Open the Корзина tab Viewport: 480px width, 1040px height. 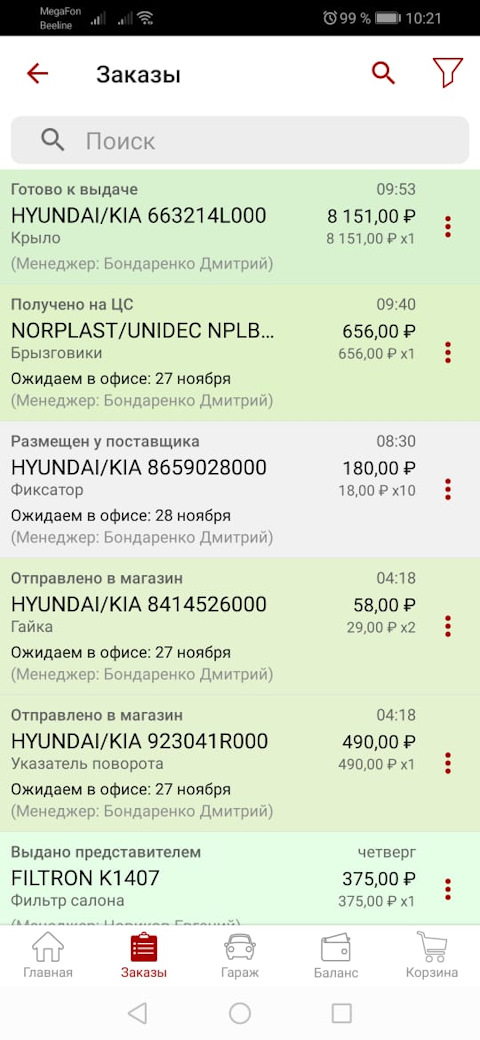[x=432, y=955]
